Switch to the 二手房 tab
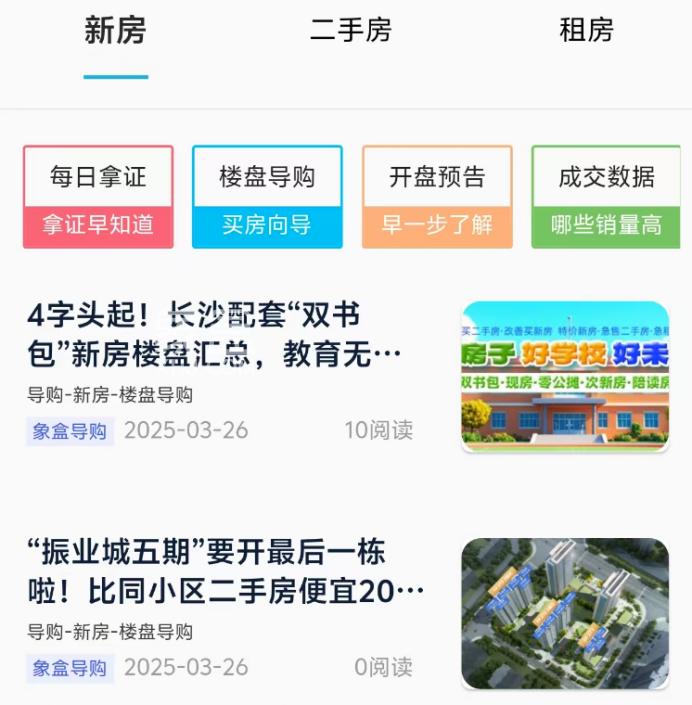The height and width of the screenshot is (705, 692). [x=350, y=31]
